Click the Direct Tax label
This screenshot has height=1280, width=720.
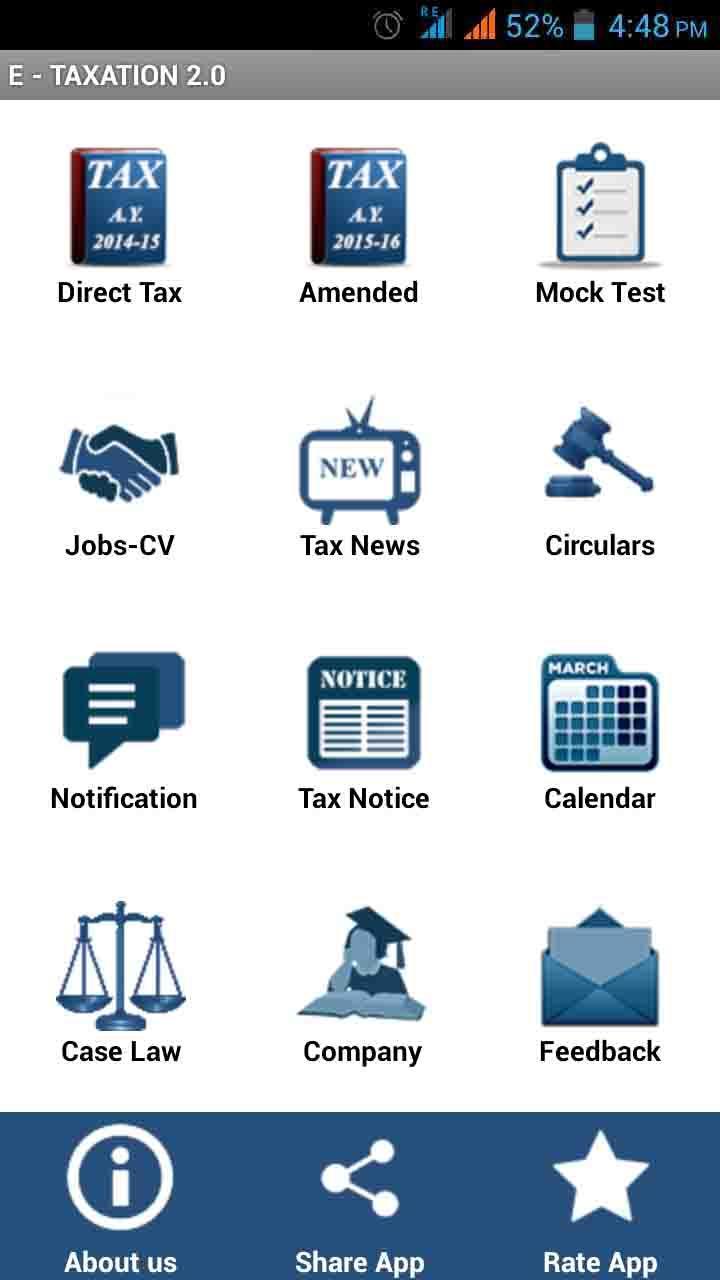120,292
